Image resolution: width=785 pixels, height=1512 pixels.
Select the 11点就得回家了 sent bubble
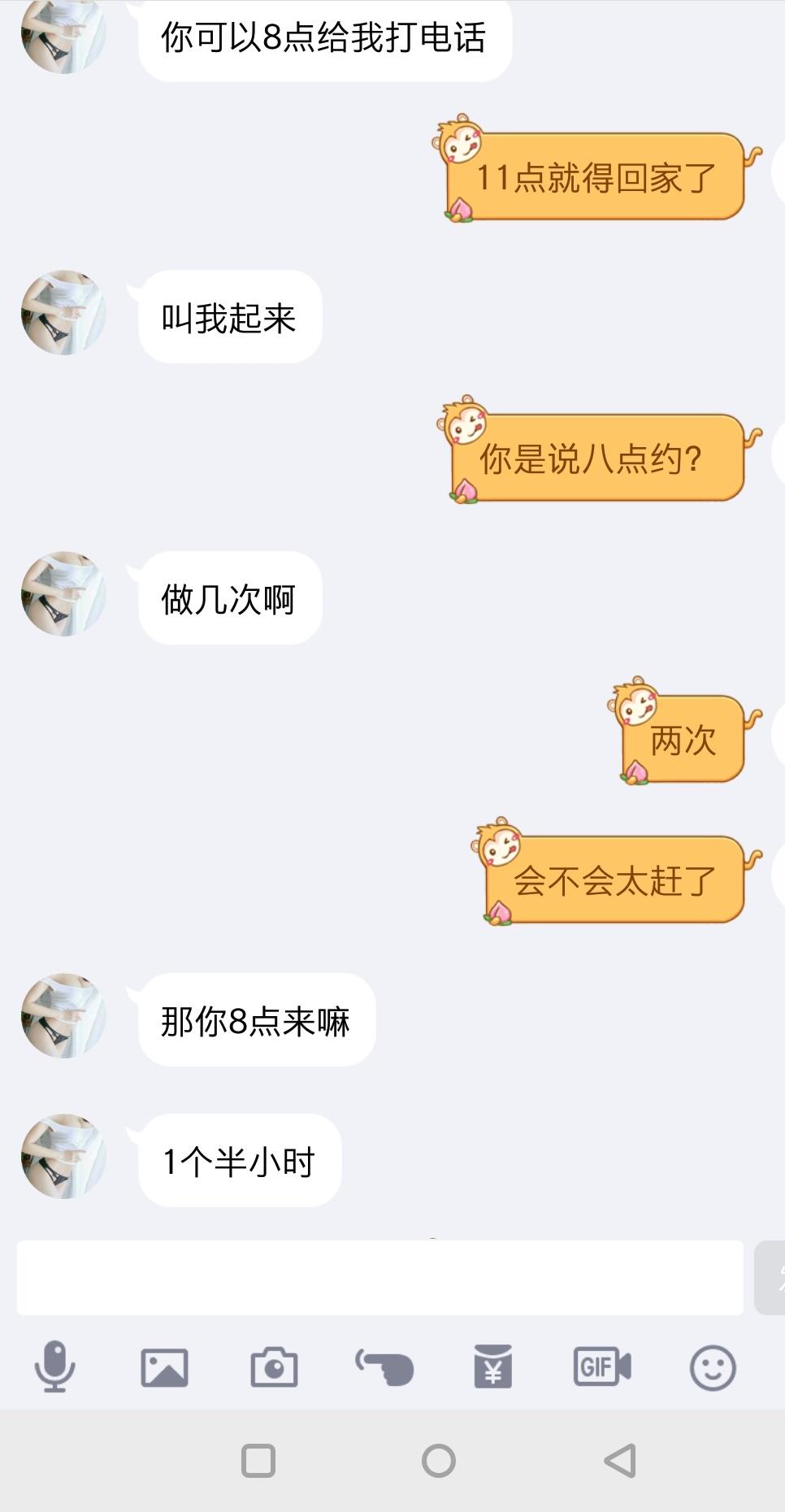point(596,175)
